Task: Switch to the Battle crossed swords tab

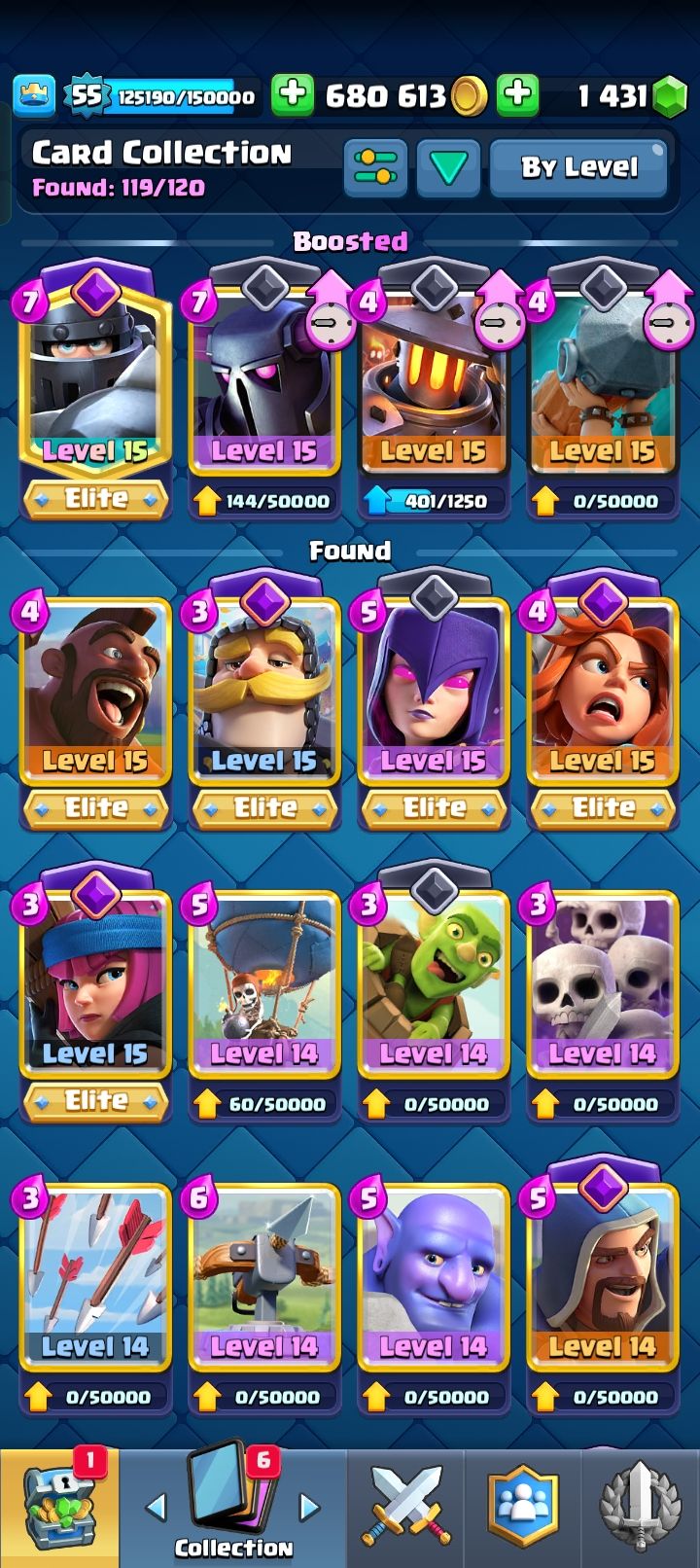Action: point(406,1509)
